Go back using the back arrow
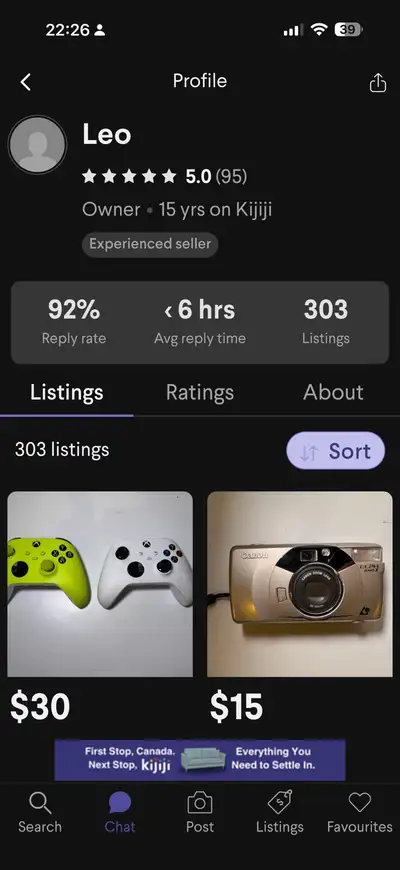The width and height of the screenshot is (400, 870). pyautogui.click(x=26, y=82)
